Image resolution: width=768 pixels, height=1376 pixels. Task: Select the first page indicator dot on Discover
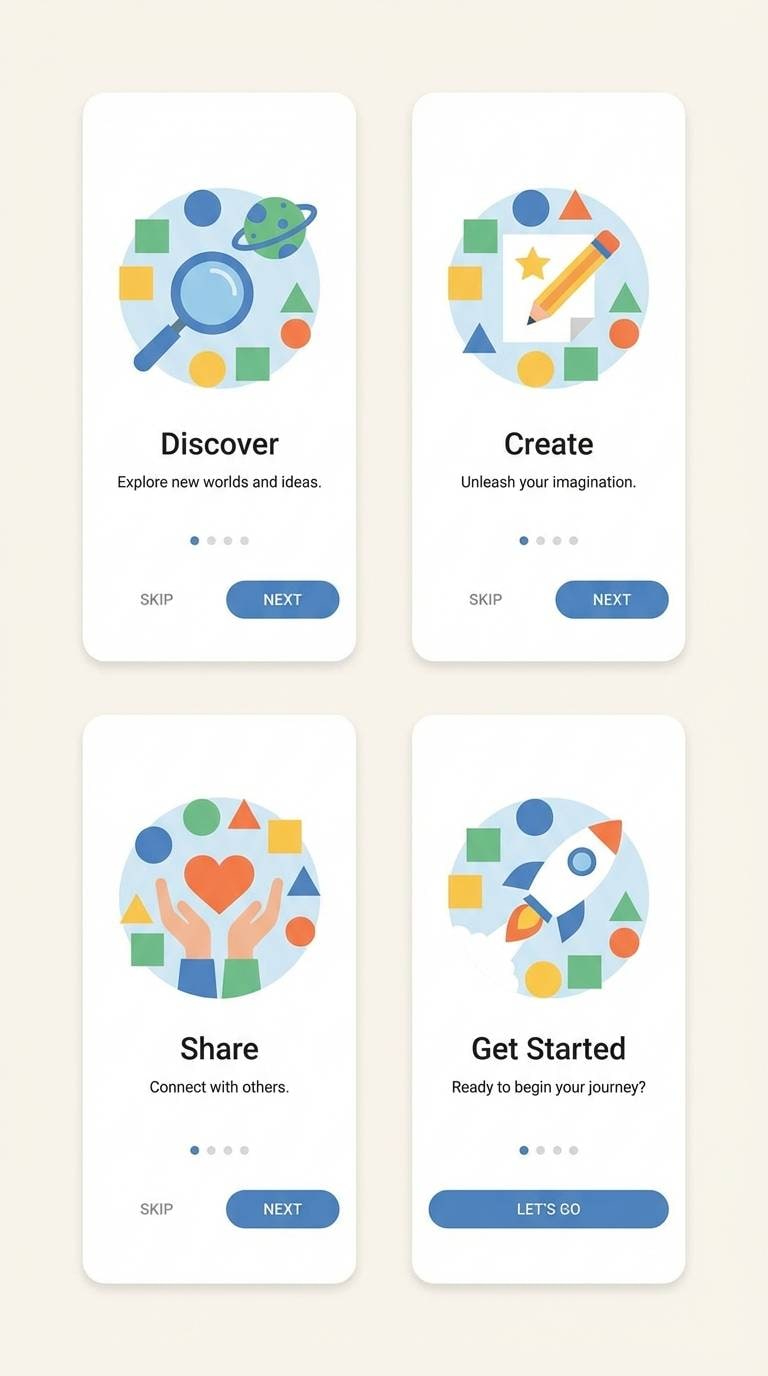tap(194, 540)
